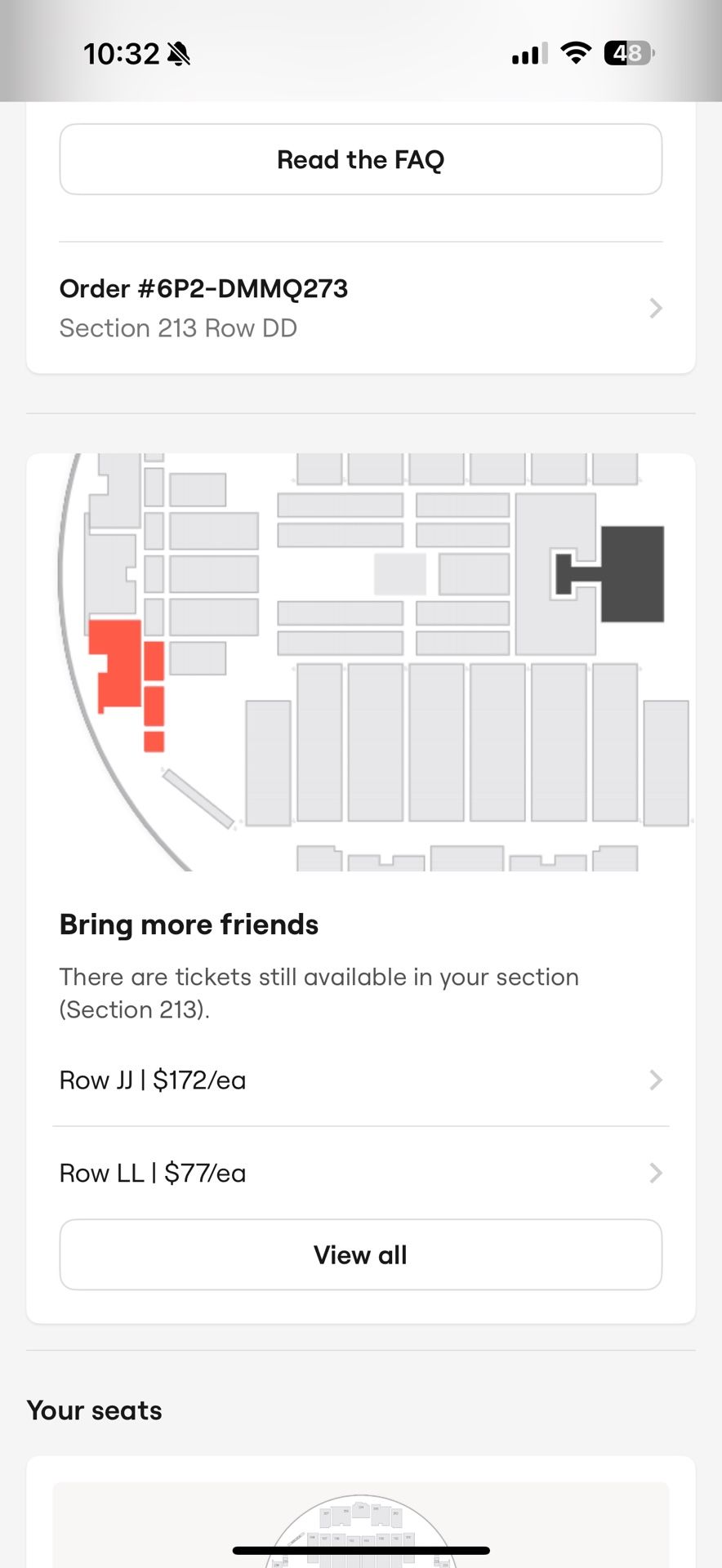Open the Section 213 venue map
This screenshot has height=1568, width=722.
coord(360,661)
